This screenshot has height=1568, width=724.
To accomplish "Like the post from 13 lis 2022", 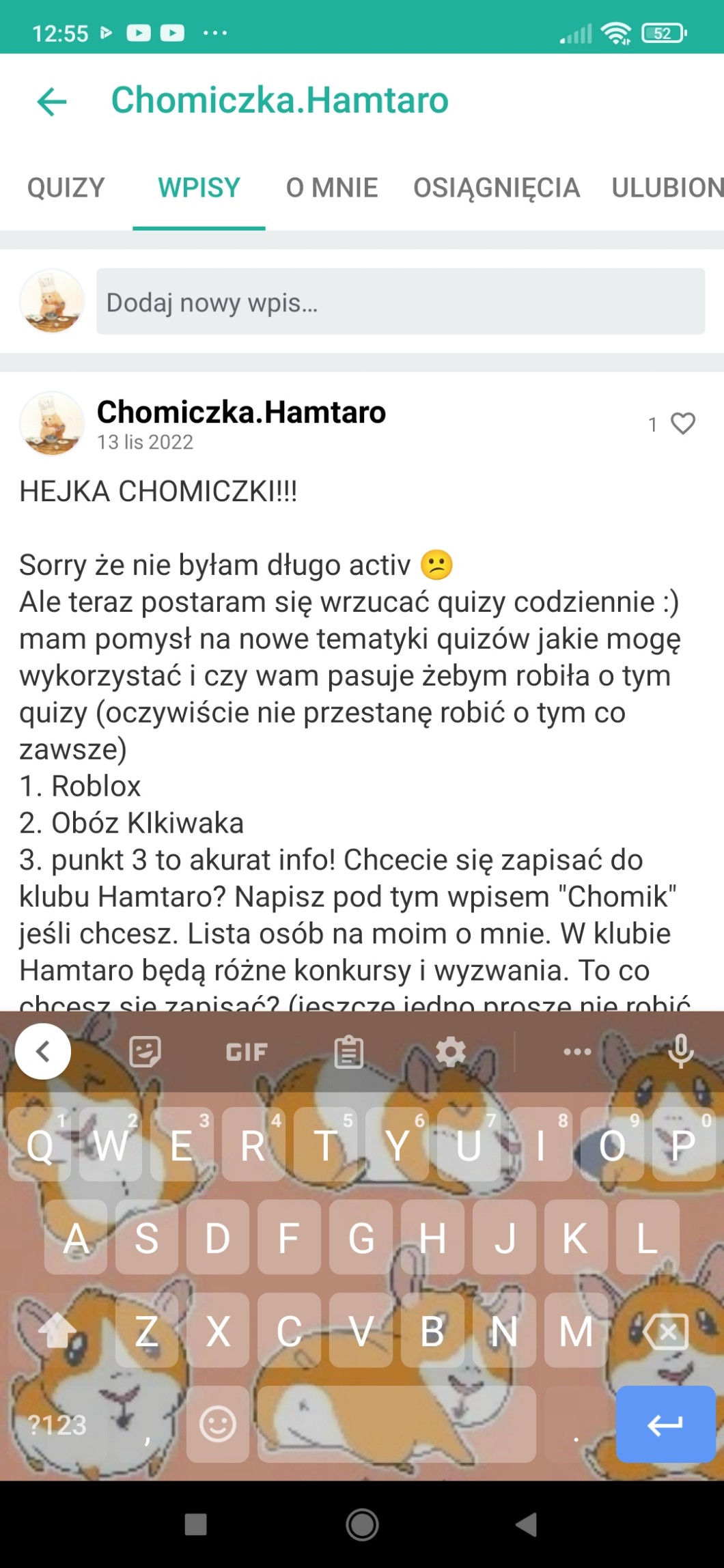I will (x=682, y=423).
